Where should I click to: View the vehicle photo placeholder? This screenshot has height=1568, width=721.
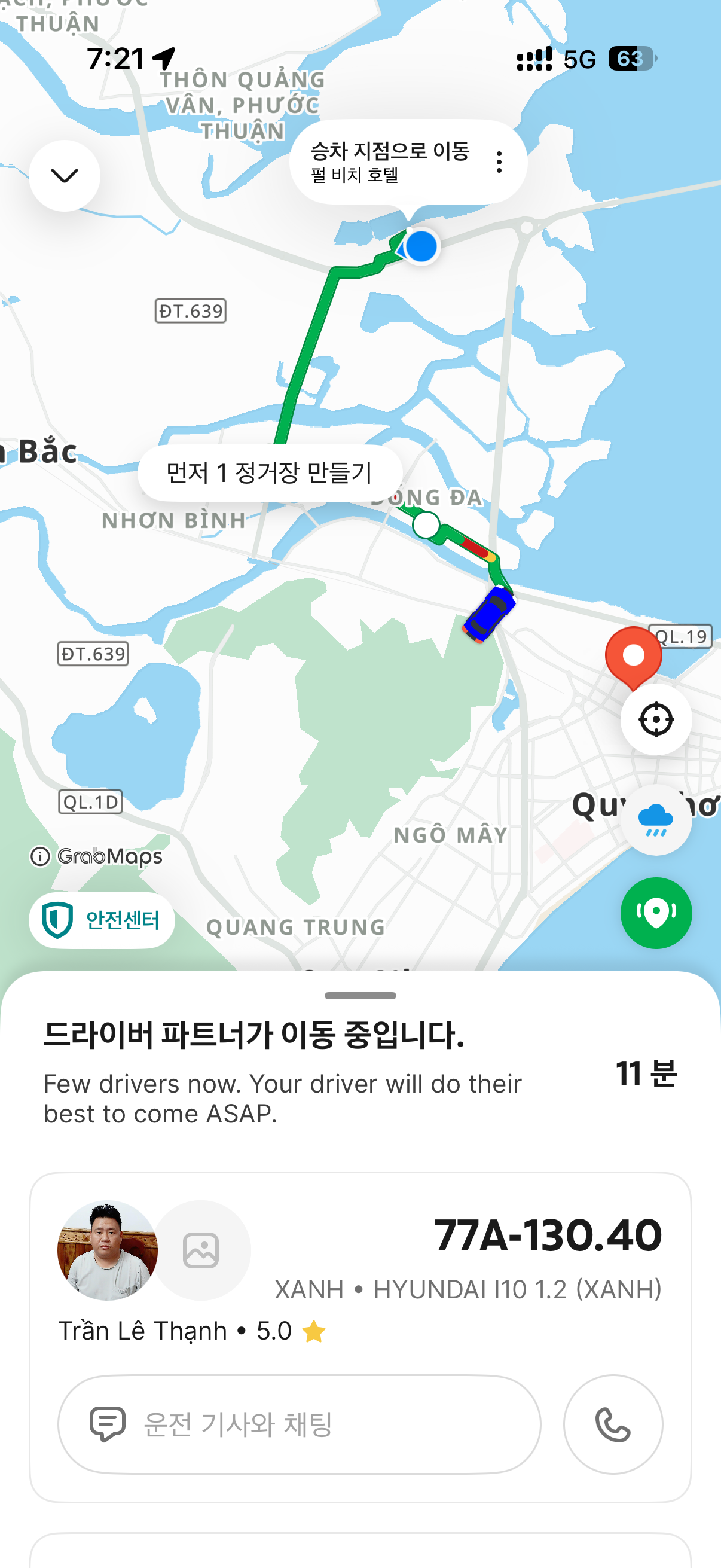click(x=201, y=1250)
